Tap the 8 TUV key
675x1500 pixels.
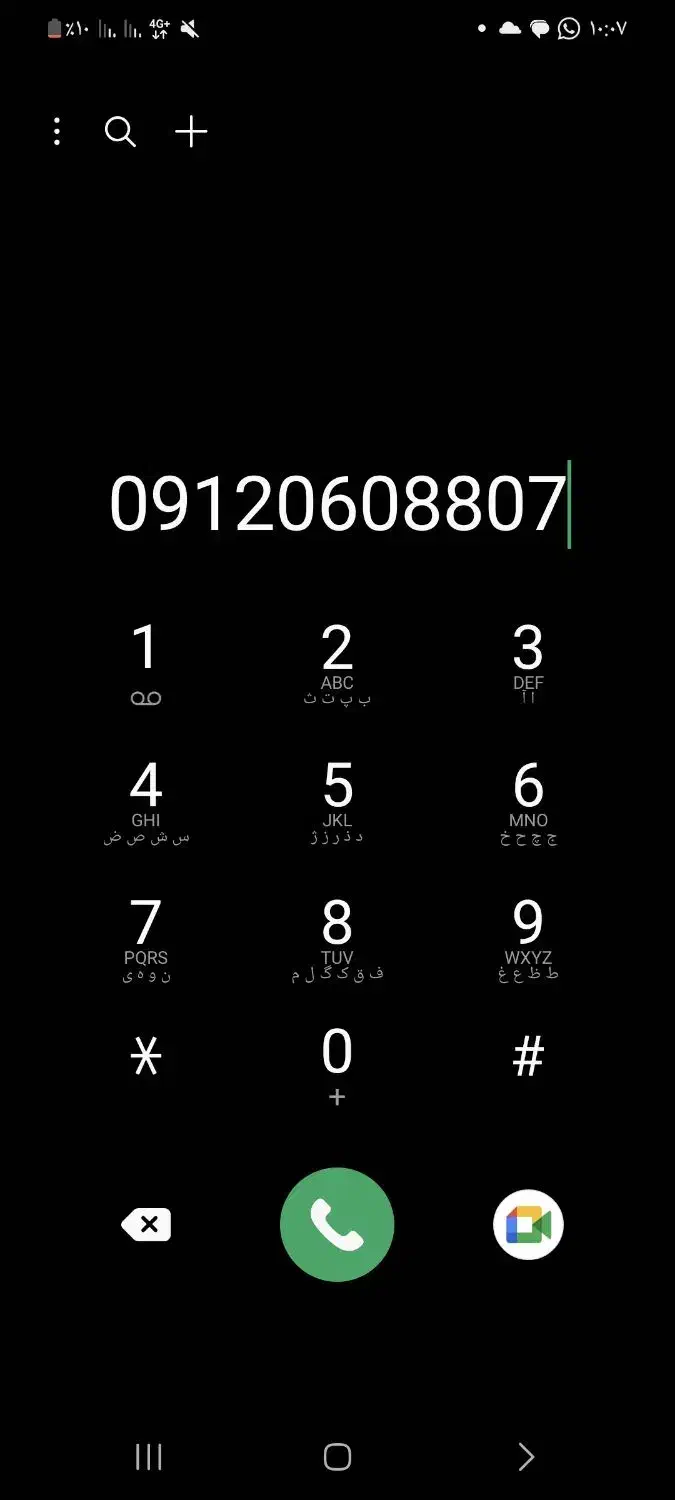[337, 940]
